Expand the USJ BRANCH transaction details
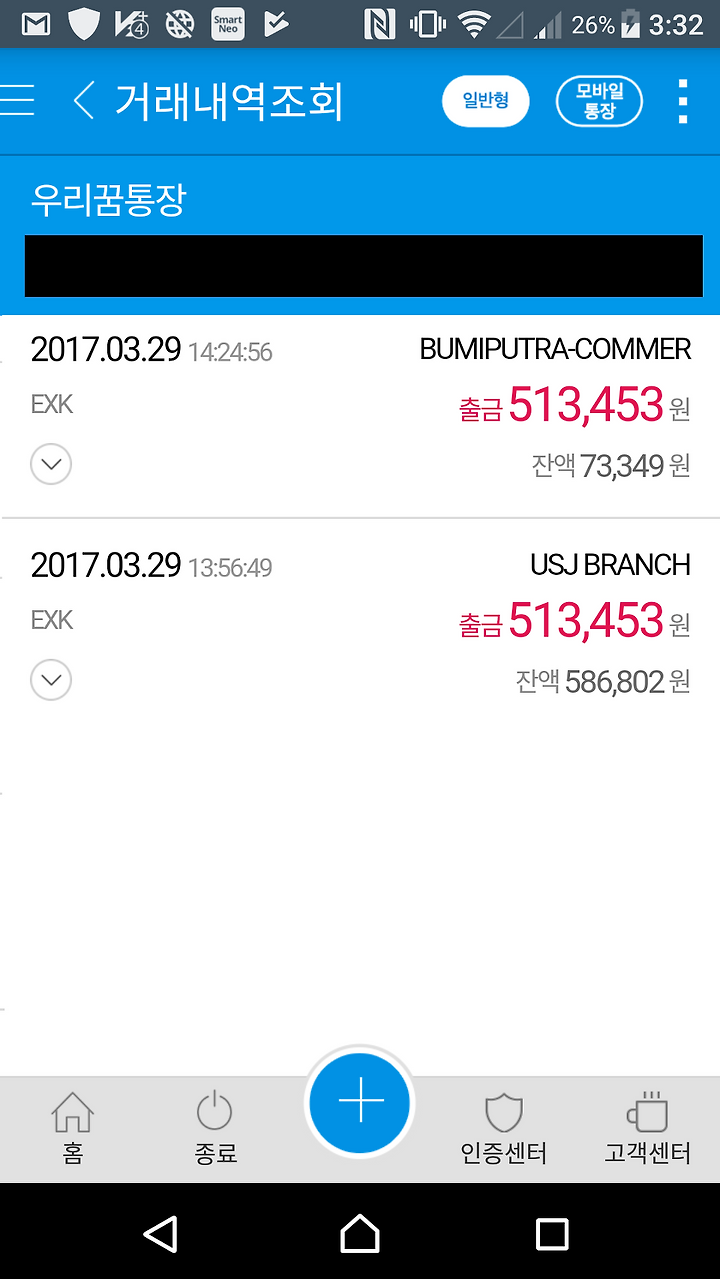Image resolution: width=720 pixels, height=1279 pixels. pyautogui.click(x=51, y=680)
